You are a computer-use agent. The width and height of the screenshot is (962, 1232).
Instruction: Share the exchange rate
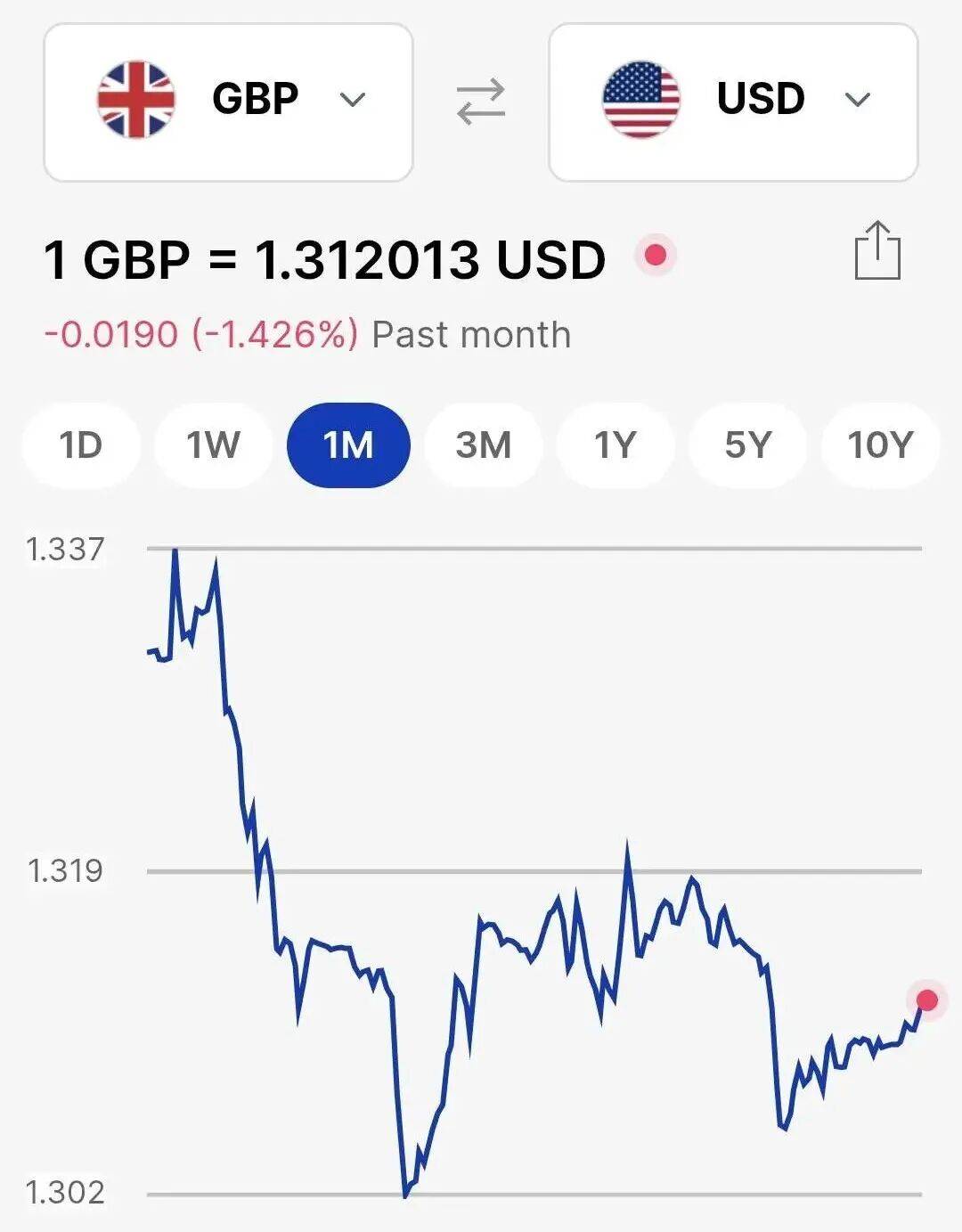coord(877,251)
